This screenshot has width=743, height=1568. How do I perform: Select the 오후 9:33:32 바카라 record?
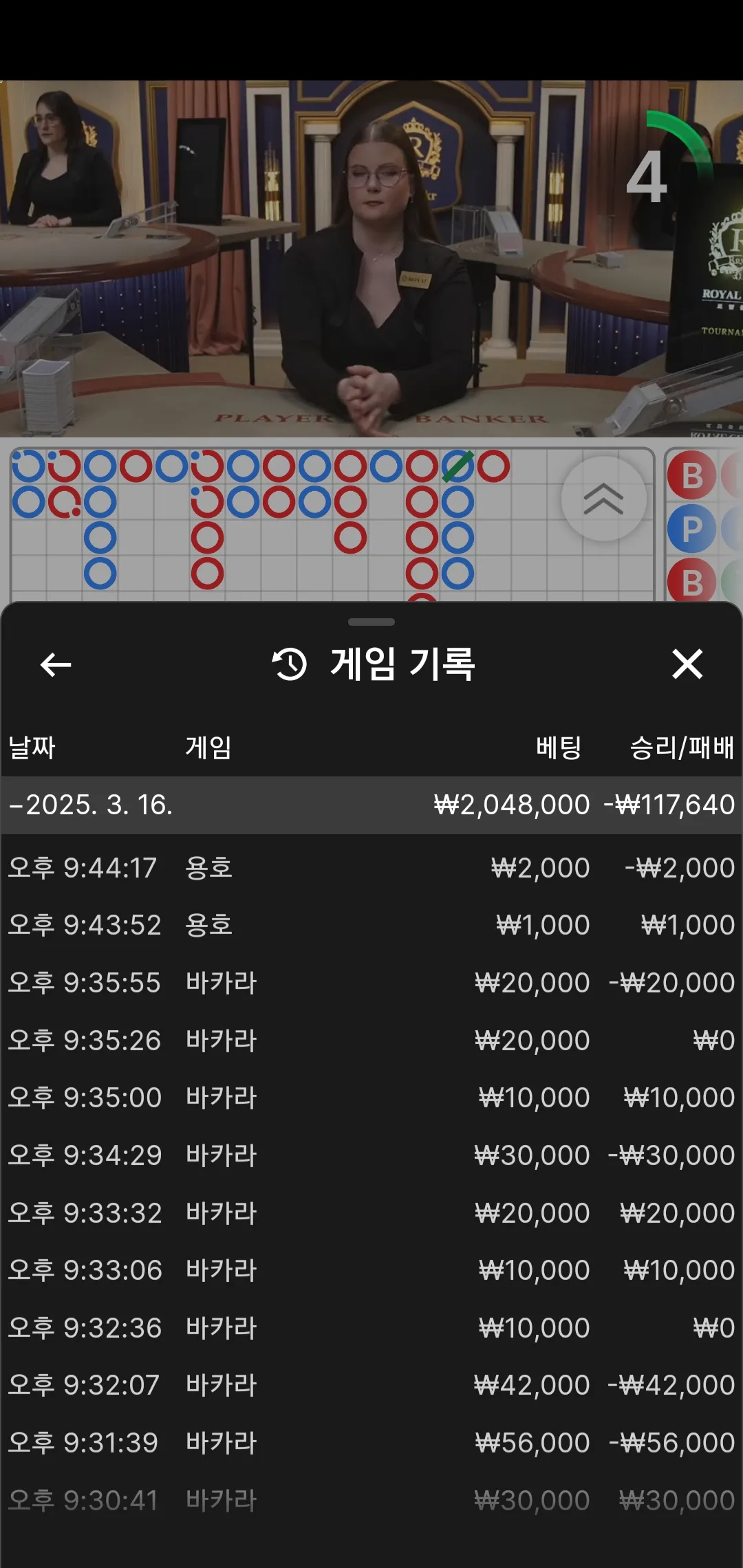(x=371, y=1213)
